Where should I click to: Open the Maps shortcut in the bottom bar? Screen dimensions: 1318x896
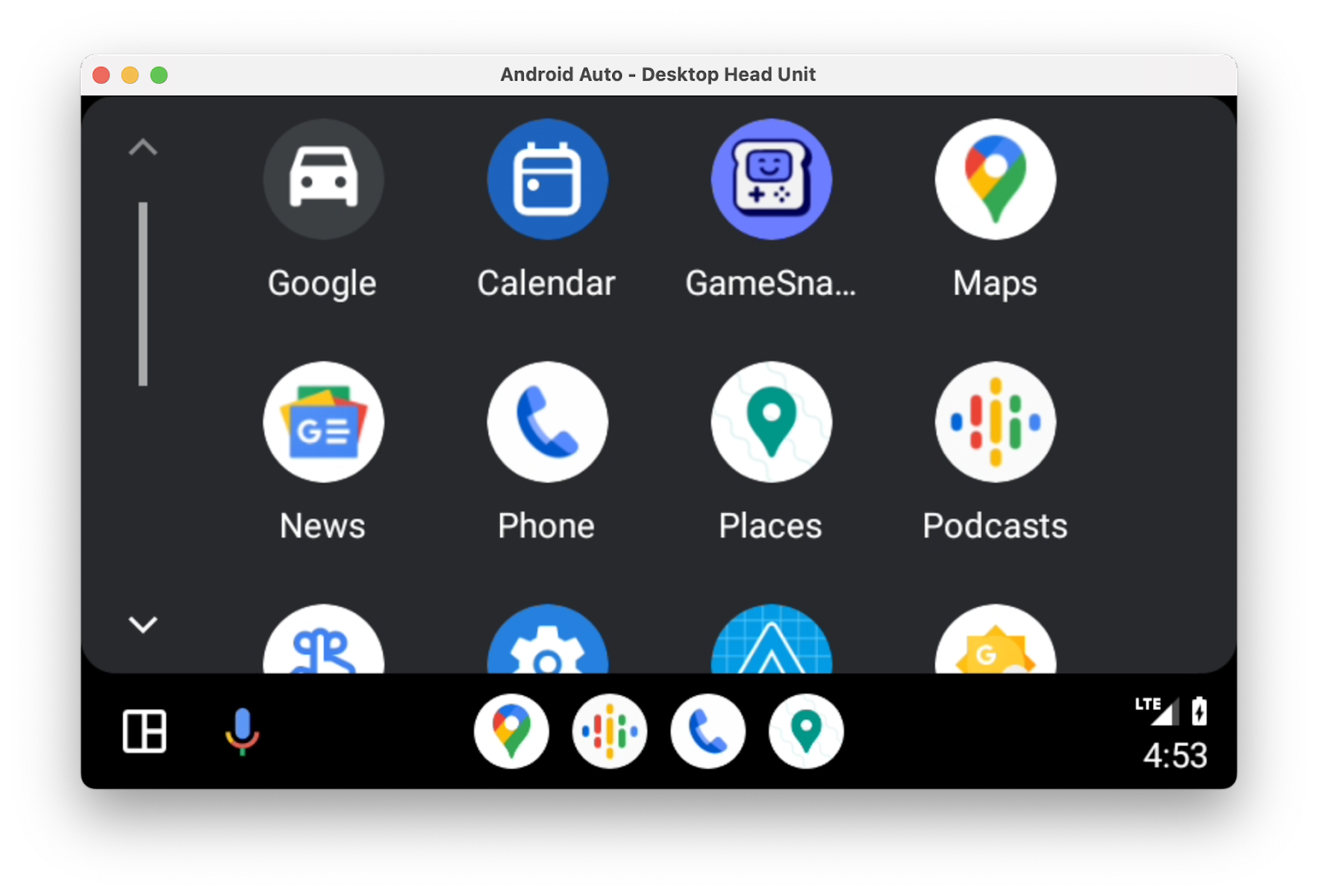[x=512, y=731]
